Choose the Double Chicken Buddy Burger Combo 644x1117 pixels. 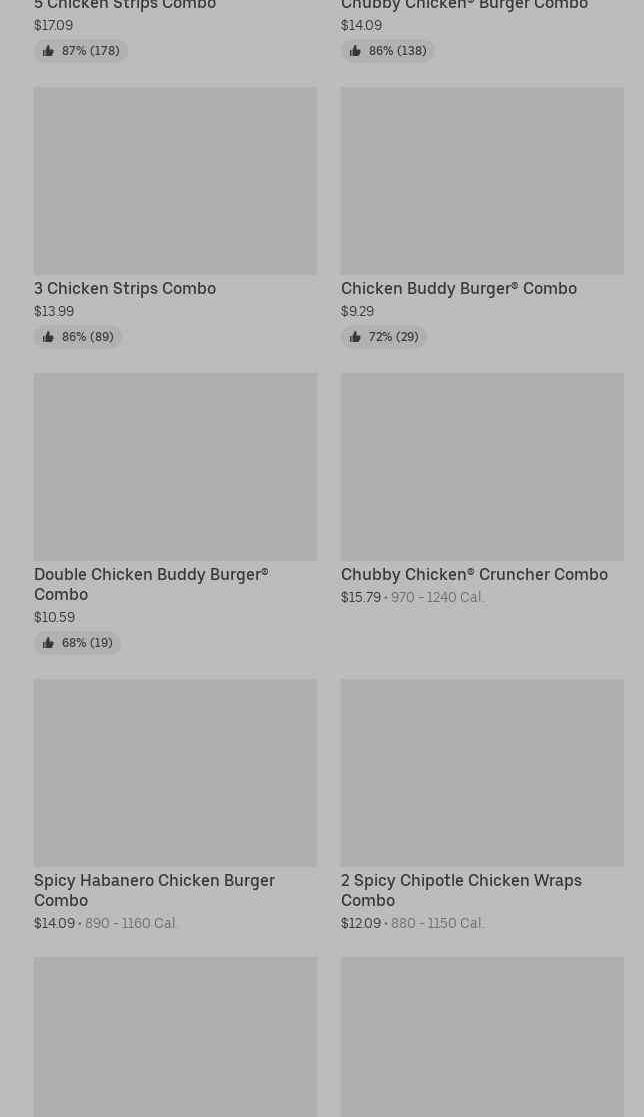(x=175, y=467)
